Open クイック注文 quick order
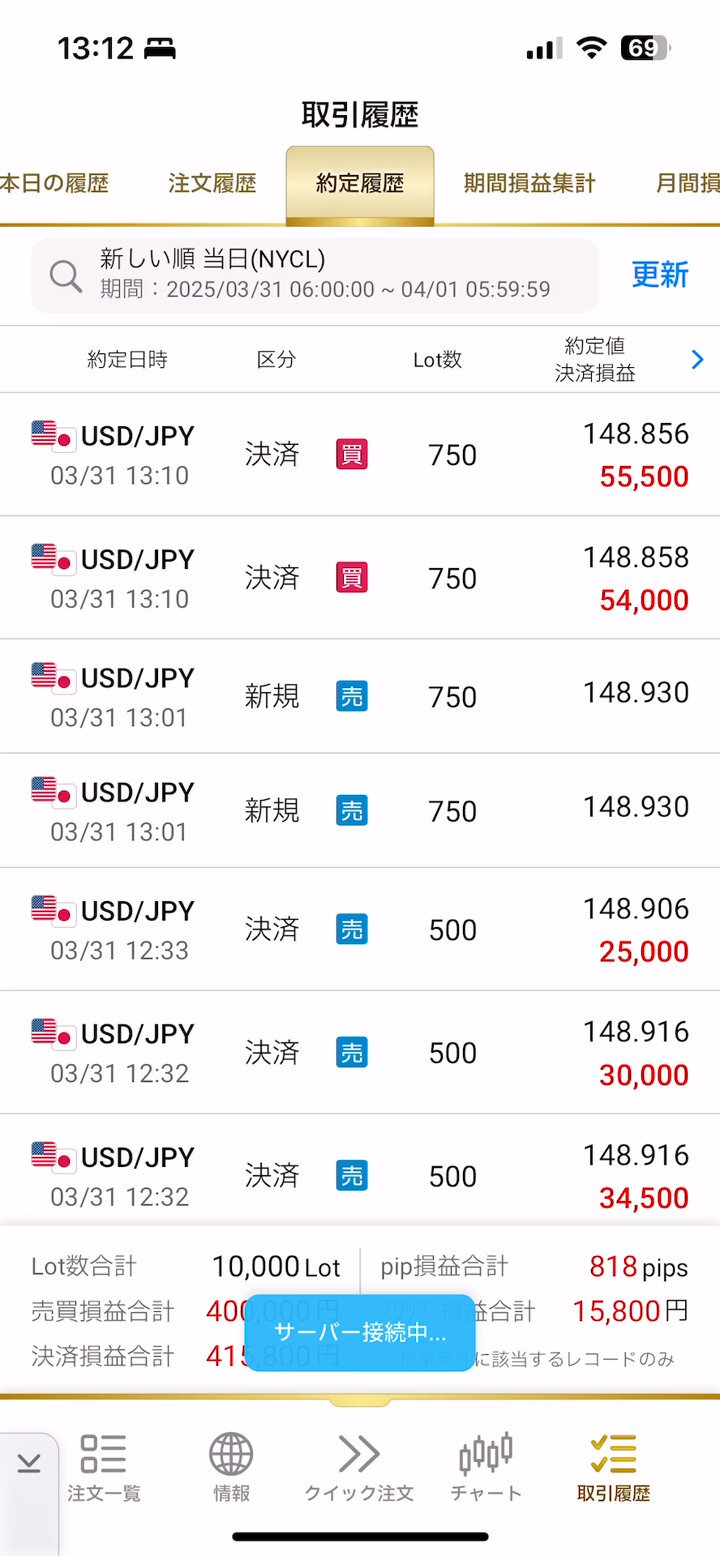 tap(359, 1467)
